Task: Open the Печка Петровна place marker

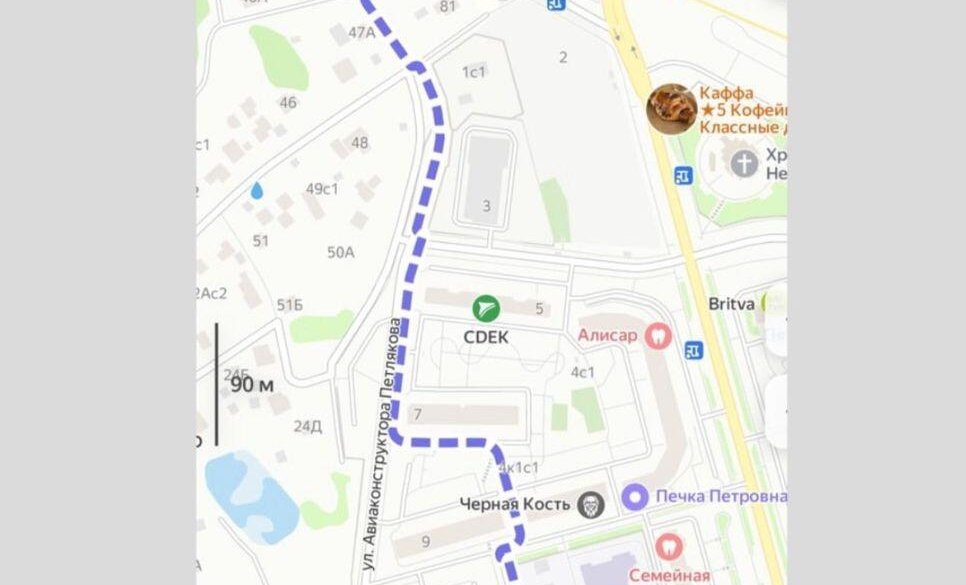Action: point(634,495)
